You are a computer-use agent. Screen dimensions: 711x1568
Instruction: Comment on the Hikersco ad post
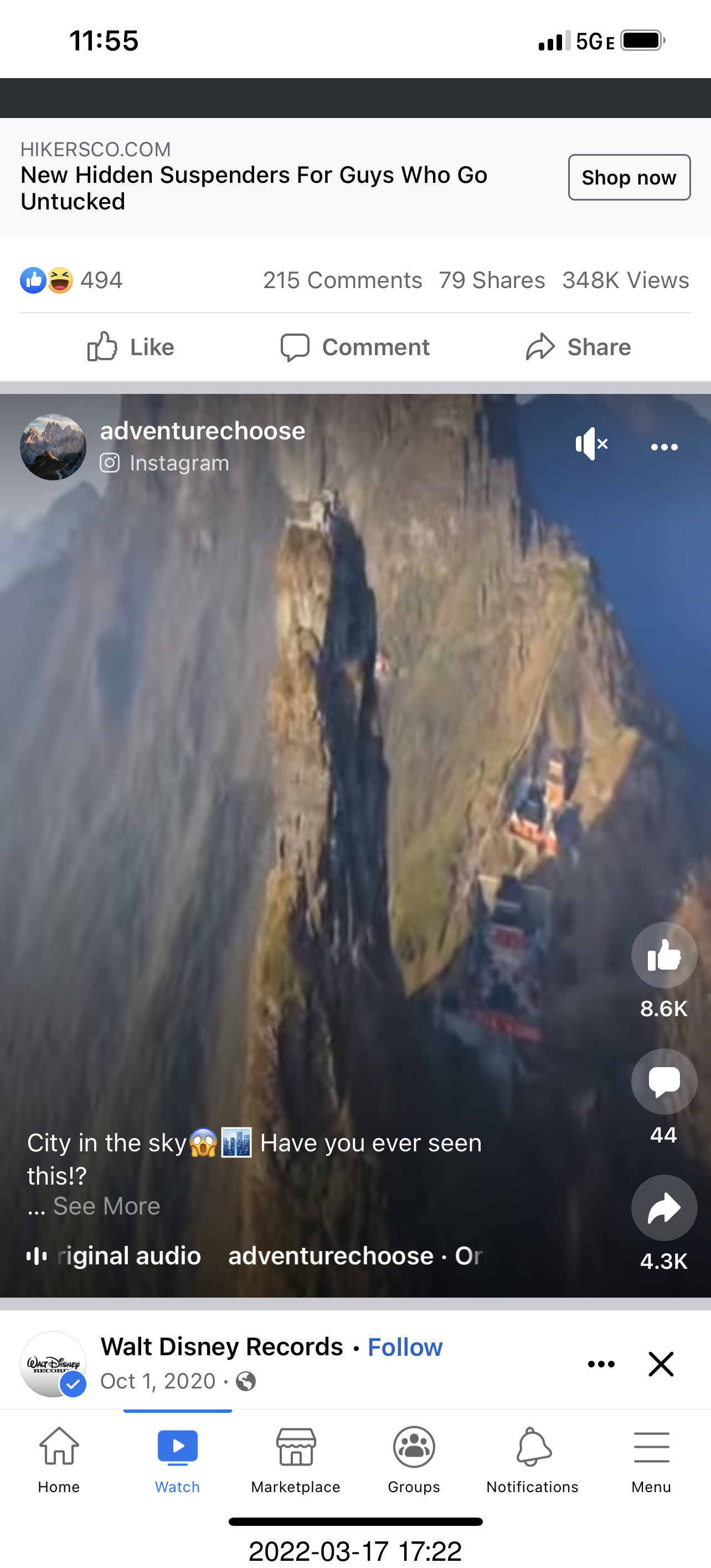355,347
